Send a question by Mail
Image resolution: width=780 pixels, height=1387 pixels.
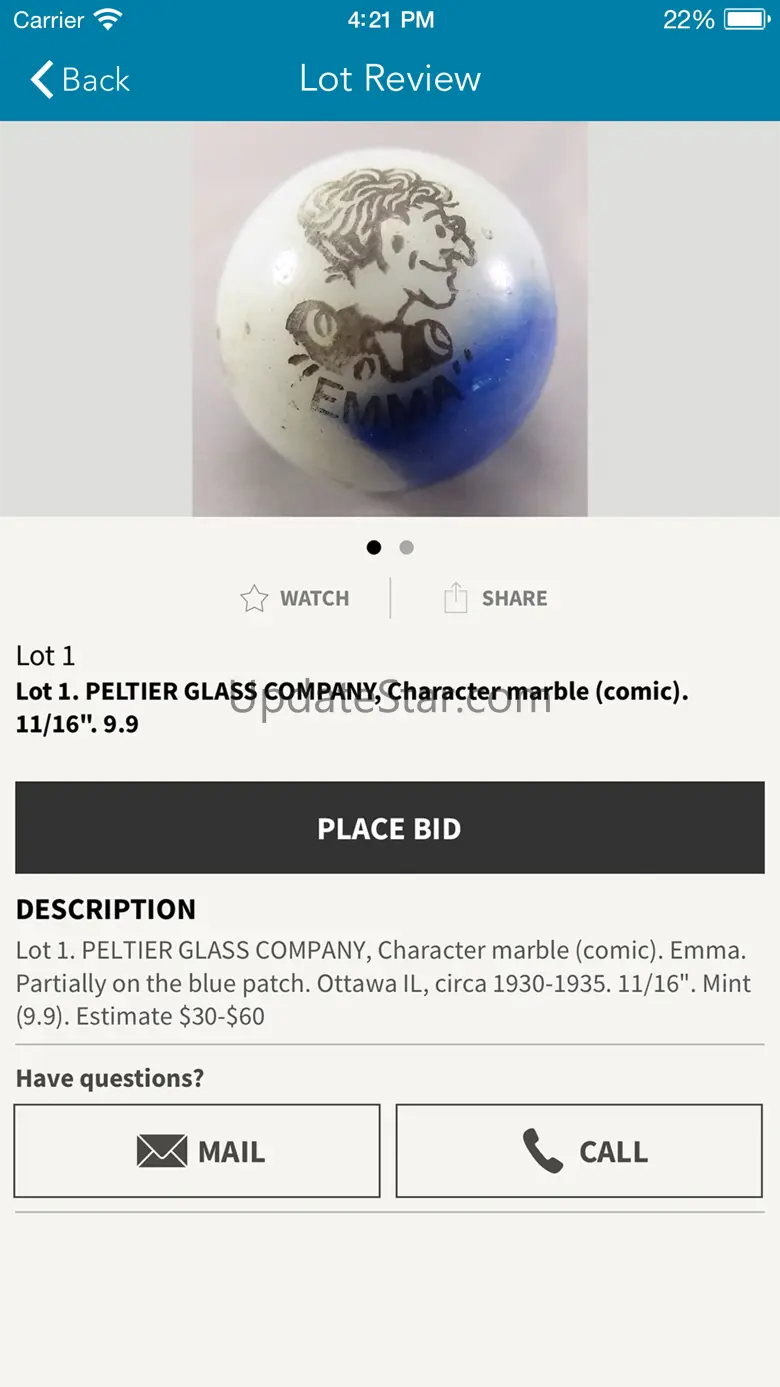(197, 1151)
